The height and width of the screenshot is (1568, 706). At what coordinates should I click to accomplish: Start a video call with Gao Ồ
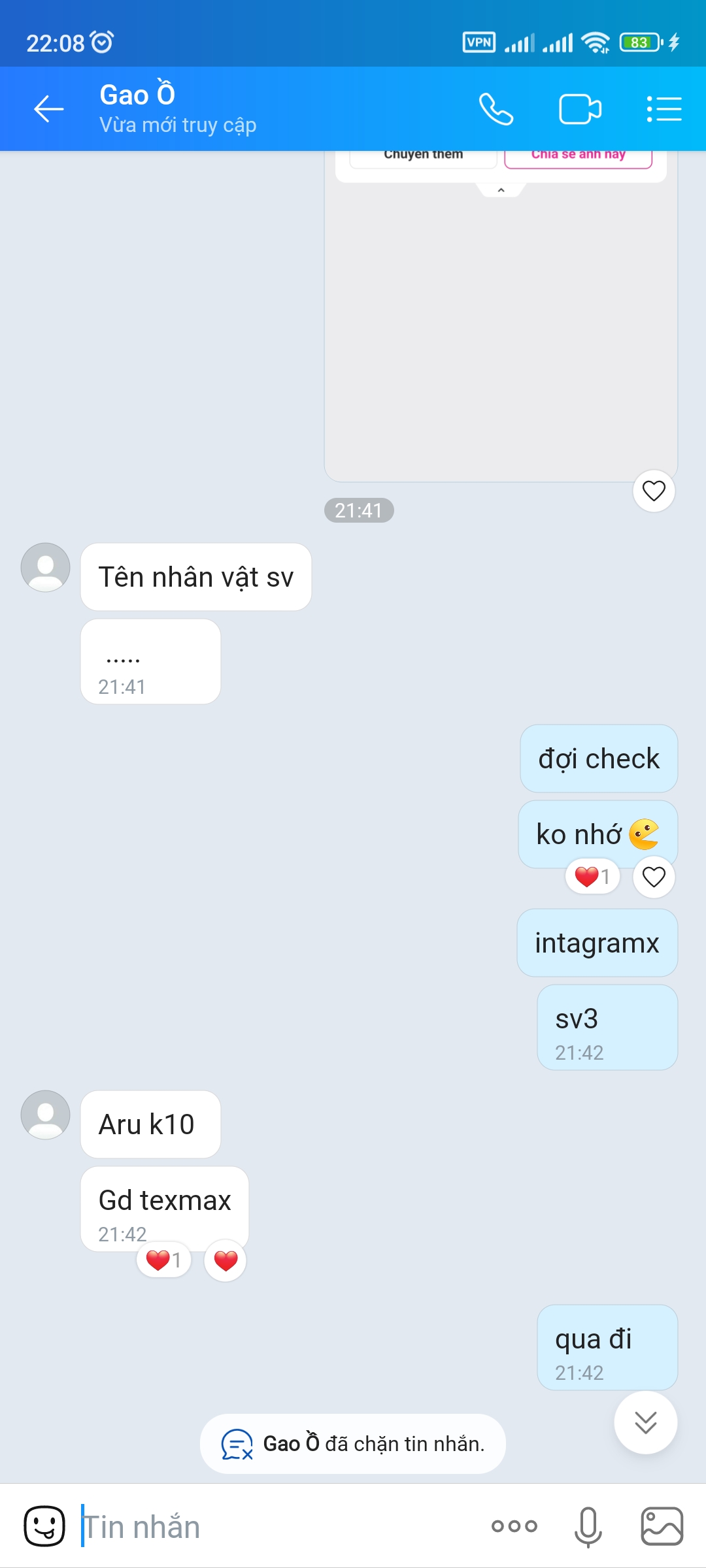click(580, 108)
